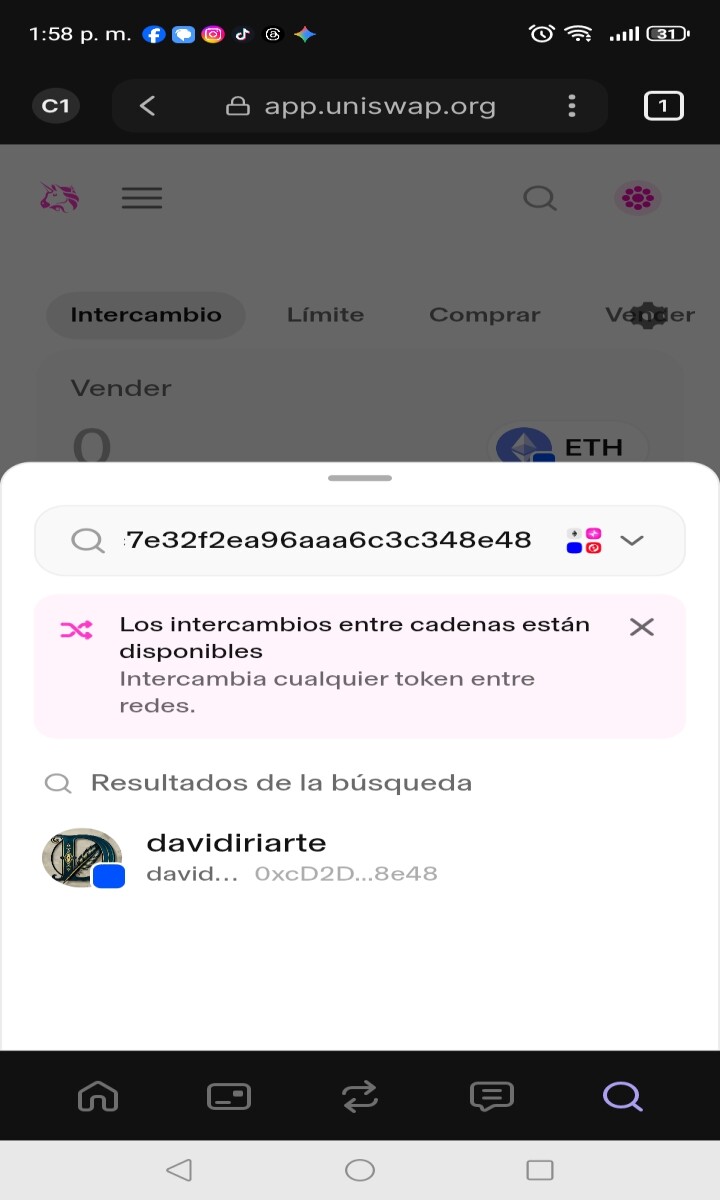Go to the home icon in bottom bar
Viewport: 720px width, 1200px height.
98,1097
